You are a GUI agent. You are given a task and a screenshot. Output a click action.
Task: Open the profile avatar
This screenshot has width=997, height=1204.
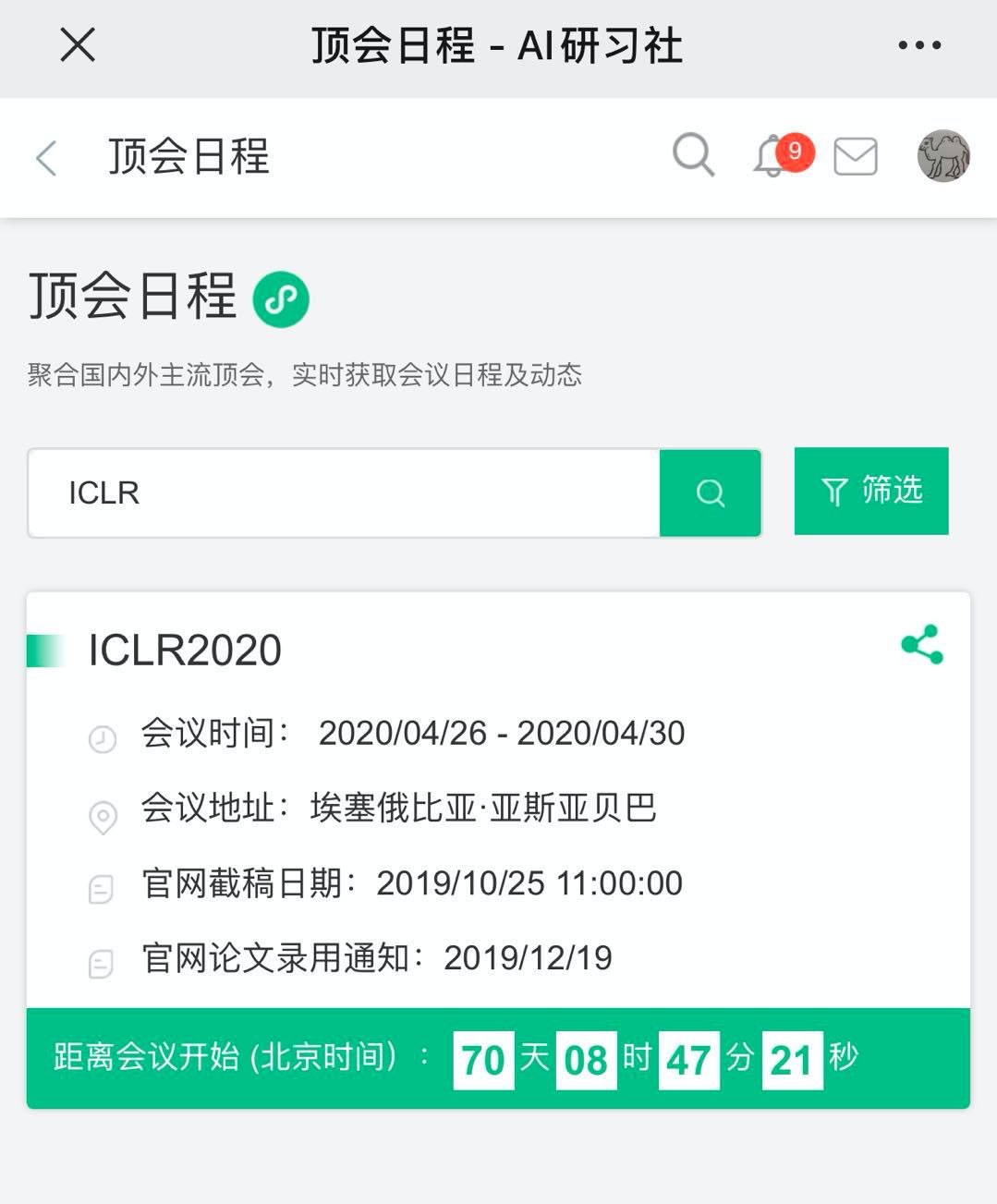click(942, 155)
